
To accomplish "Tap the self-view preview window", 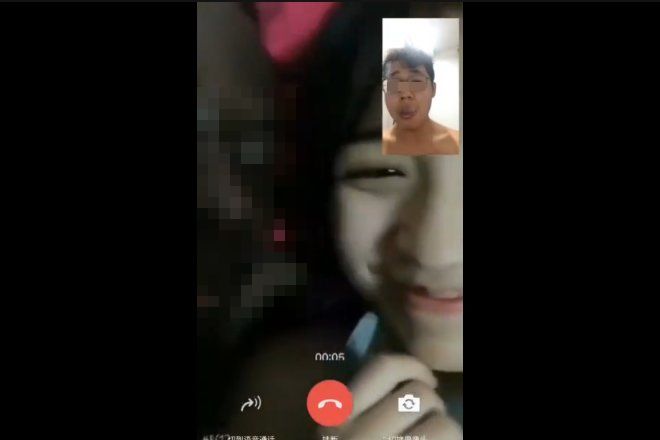I will tap(420, 87).
